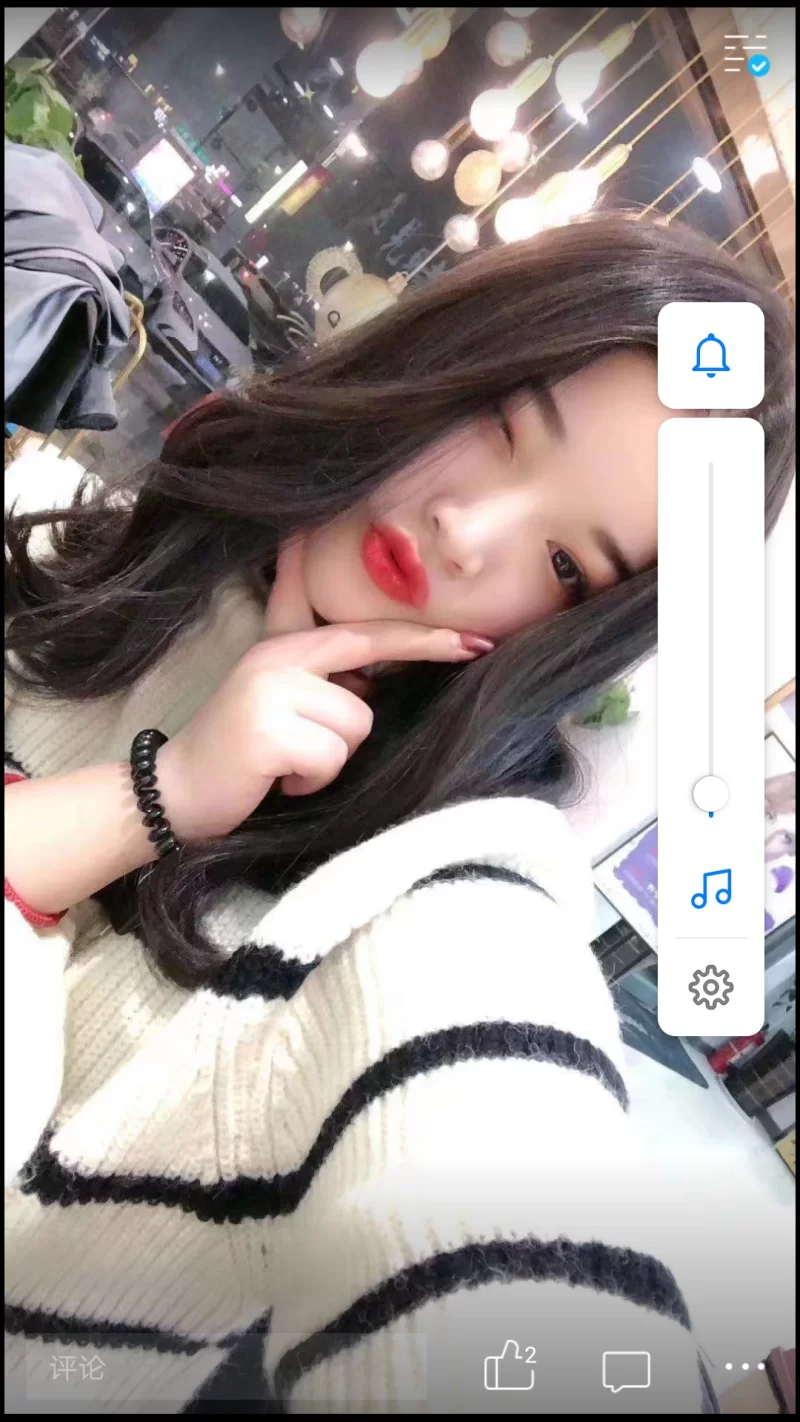Screen dimensions: 800x1422
Task: Open the three-dot more options menu
Action: pos(745,1367)
